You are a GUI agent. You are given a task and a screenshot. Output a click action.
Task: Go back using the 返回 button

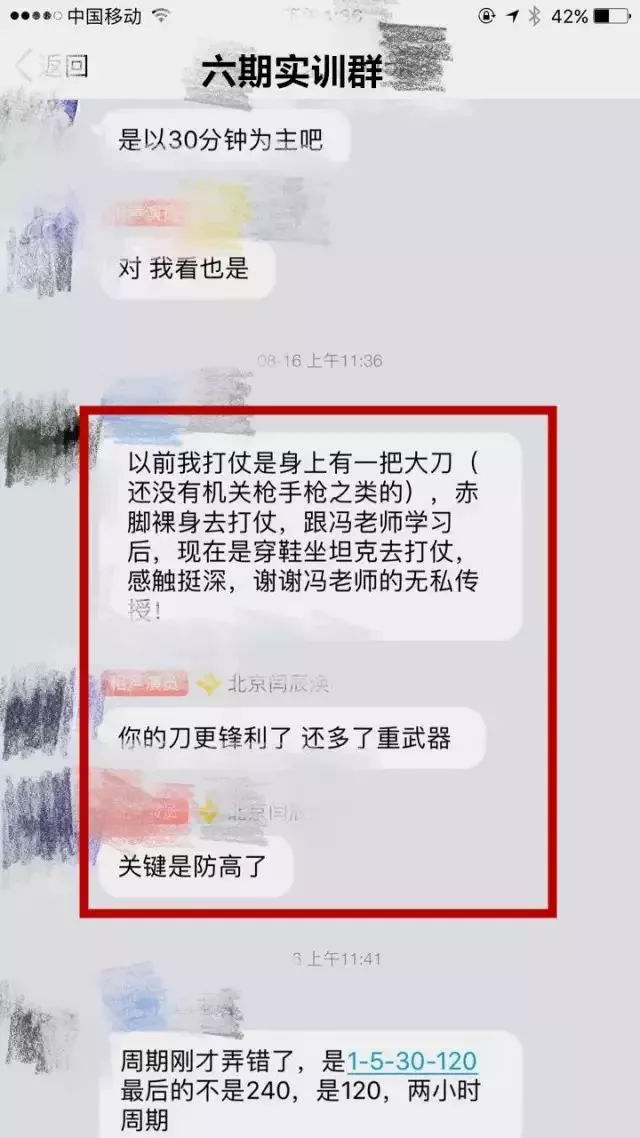(x=52, y=67)
